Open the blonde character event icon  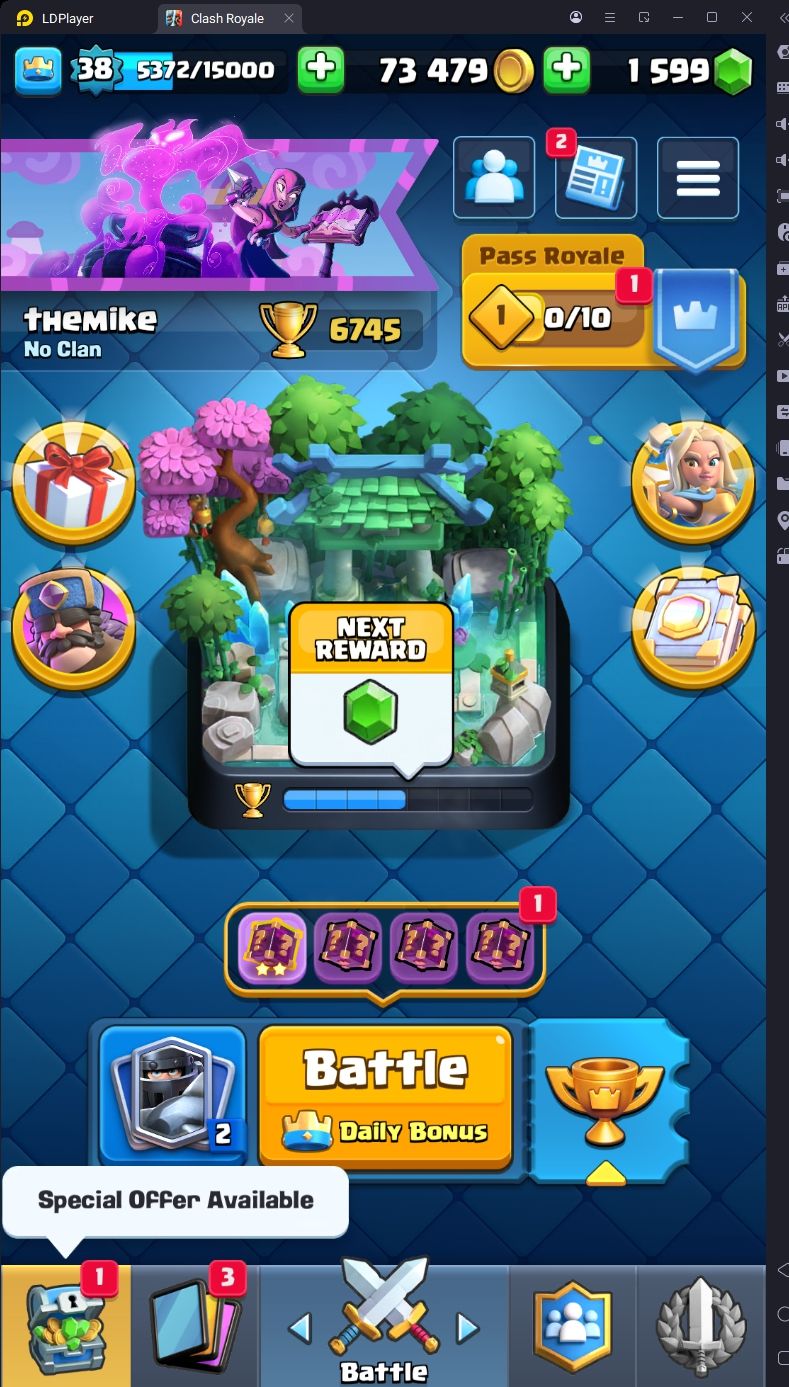[693, 483]
